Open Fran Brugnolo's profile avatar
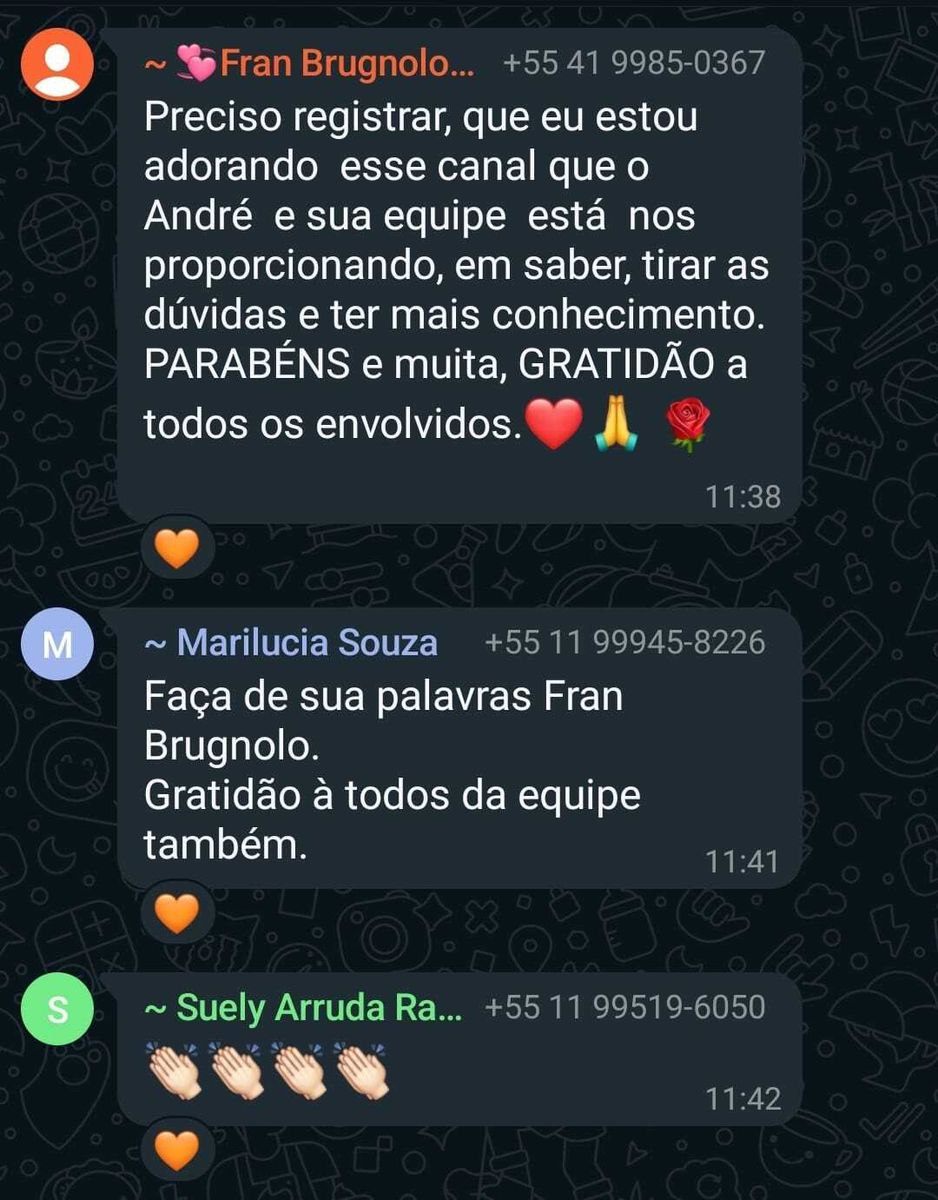The image size is (938, 1200). 58,64
